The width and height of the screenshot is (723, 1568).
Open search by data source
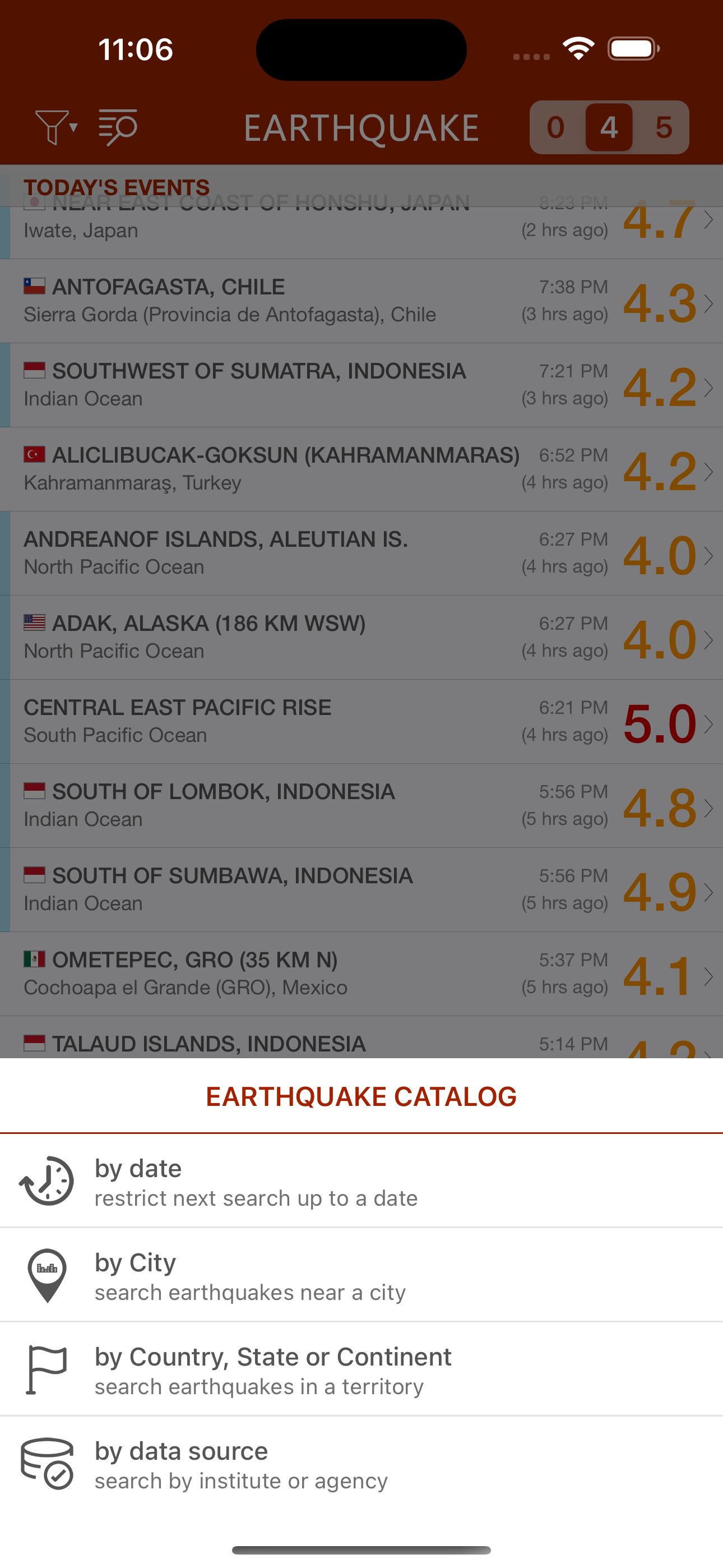pyautogui.click(x=361, y=1464)
